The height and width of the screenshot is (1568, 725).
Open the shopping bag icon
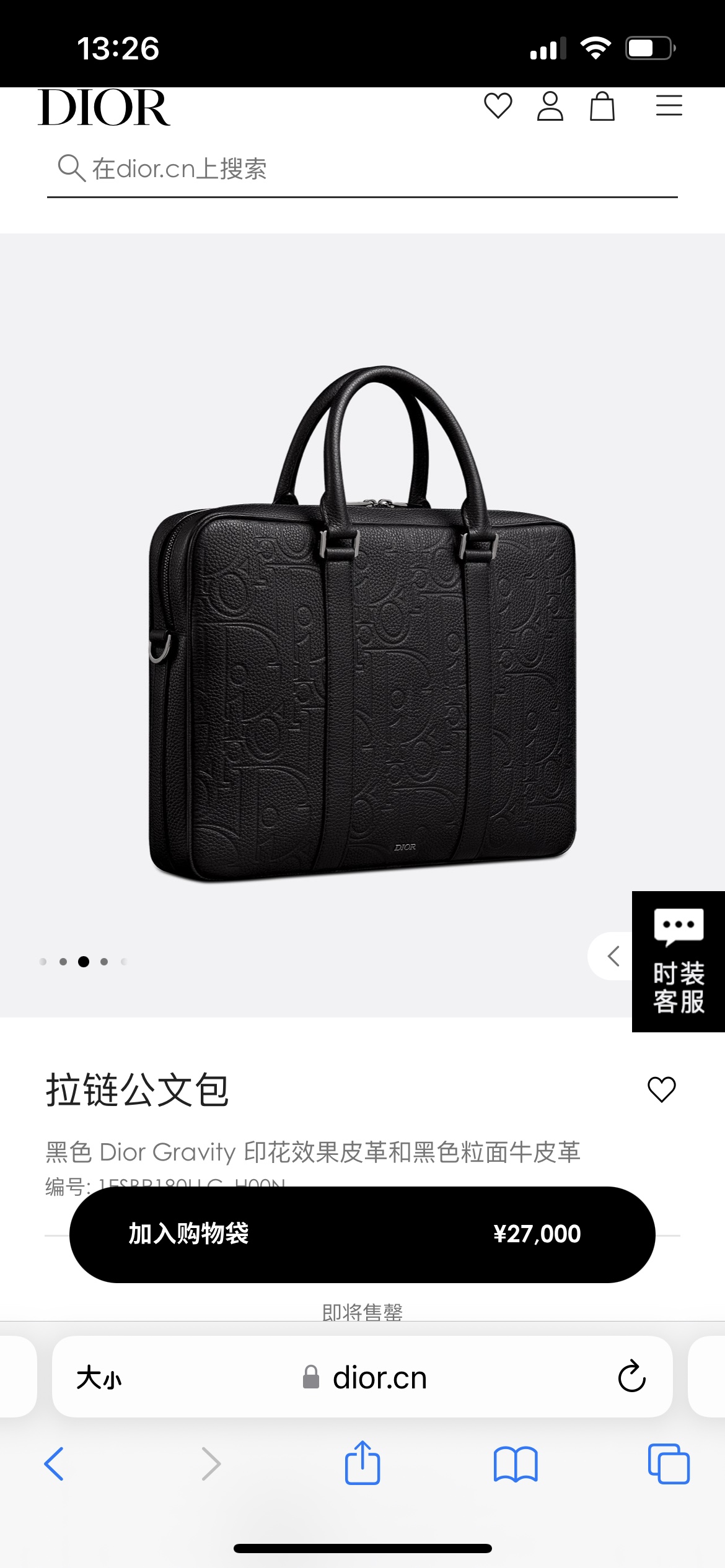(x=602, y=106)
